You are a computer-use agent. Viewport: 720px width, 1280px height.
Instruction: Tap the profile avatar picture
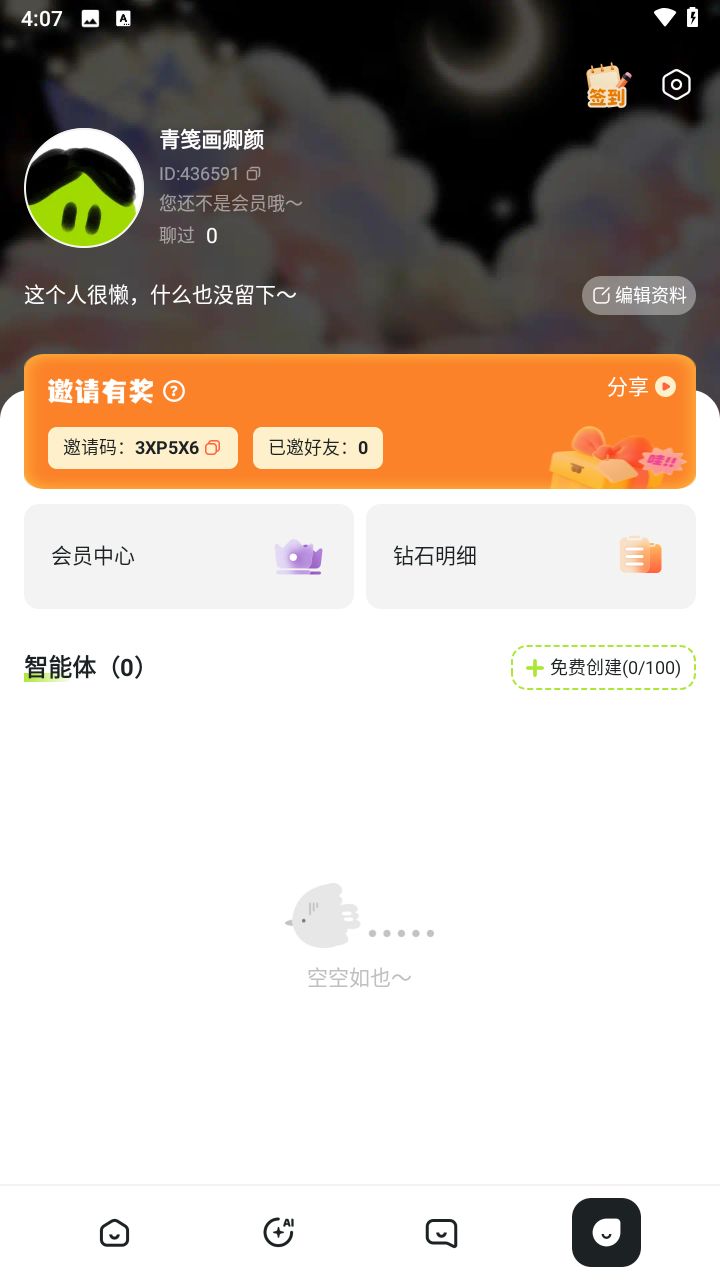(x=84, y=188)
